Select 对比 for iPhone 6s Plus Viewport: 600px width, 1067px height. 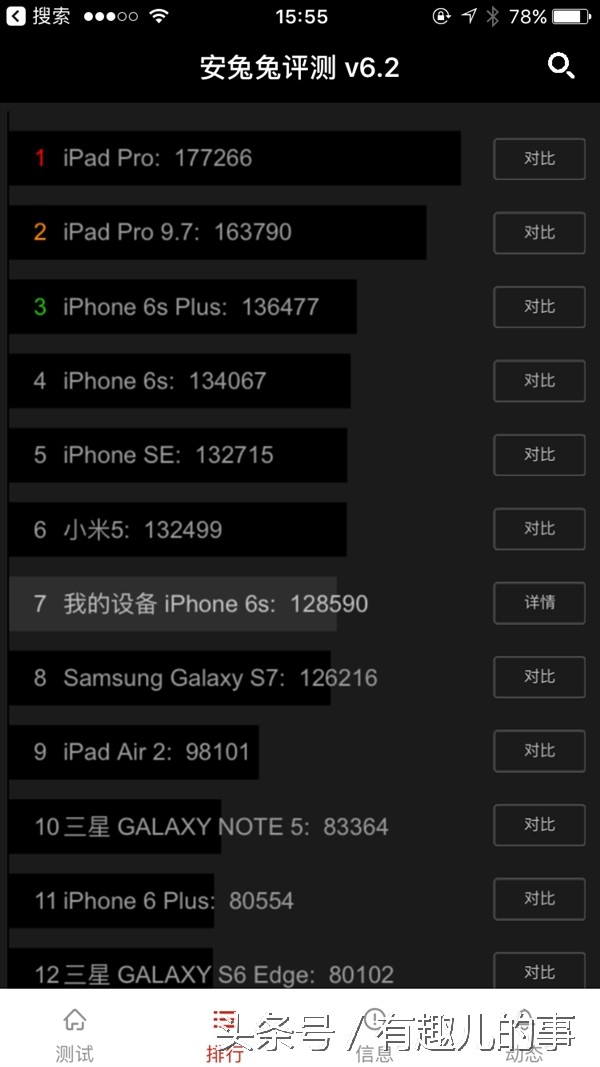(x=539, y=307)
